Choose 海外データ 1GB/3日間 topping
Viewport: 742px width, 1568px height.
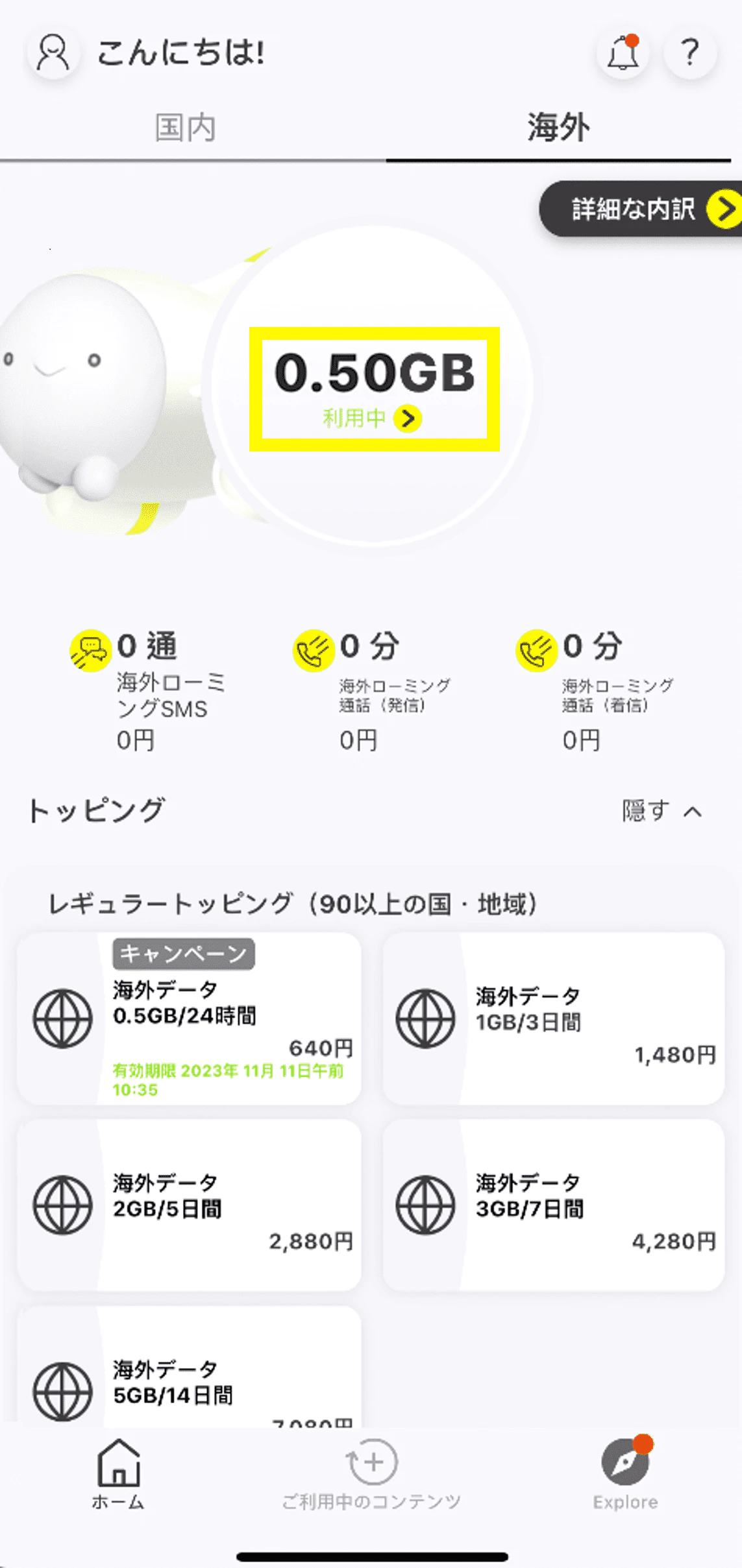coord(553,1019)
